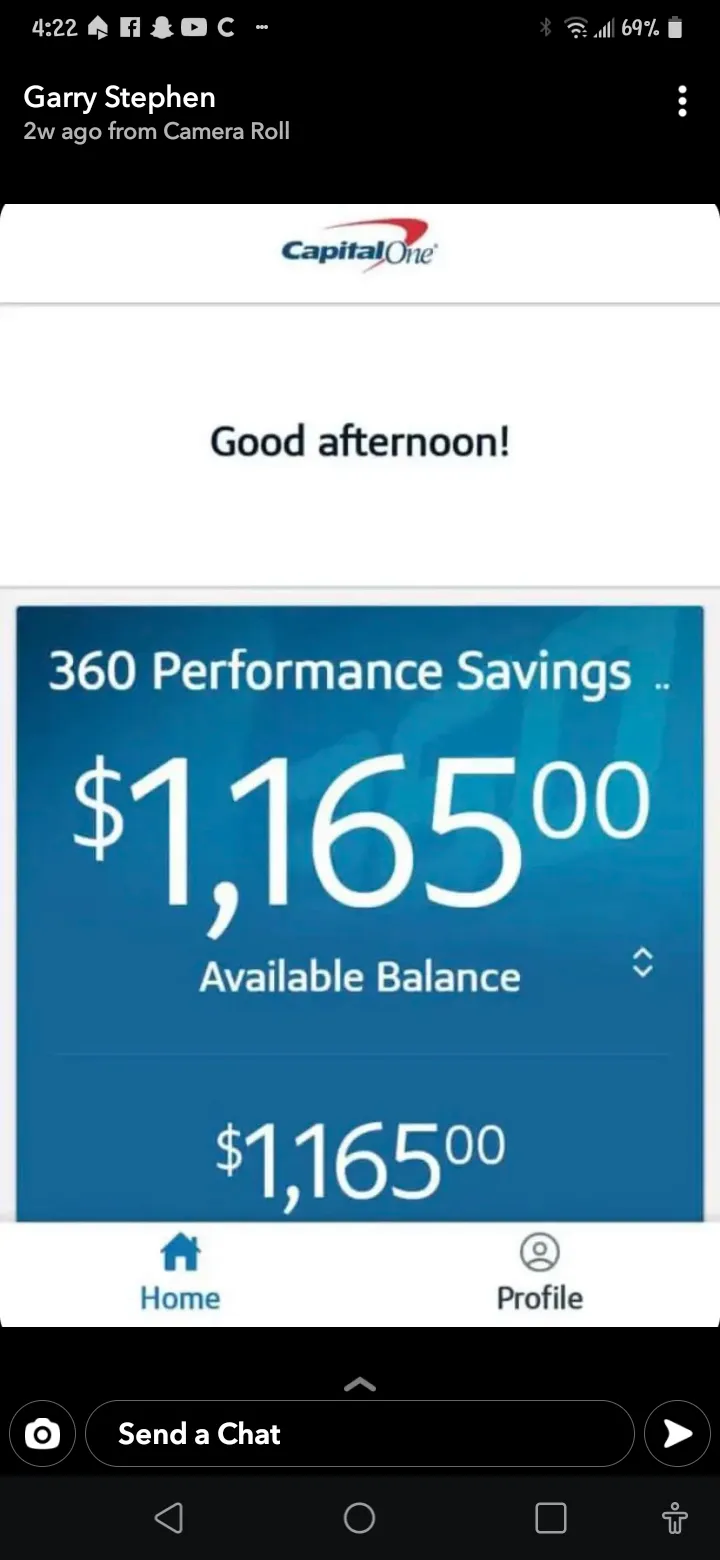This screenshot has height=1560, width=720.
Task: Go back using the system back button
Action: tap(168, 1518)
